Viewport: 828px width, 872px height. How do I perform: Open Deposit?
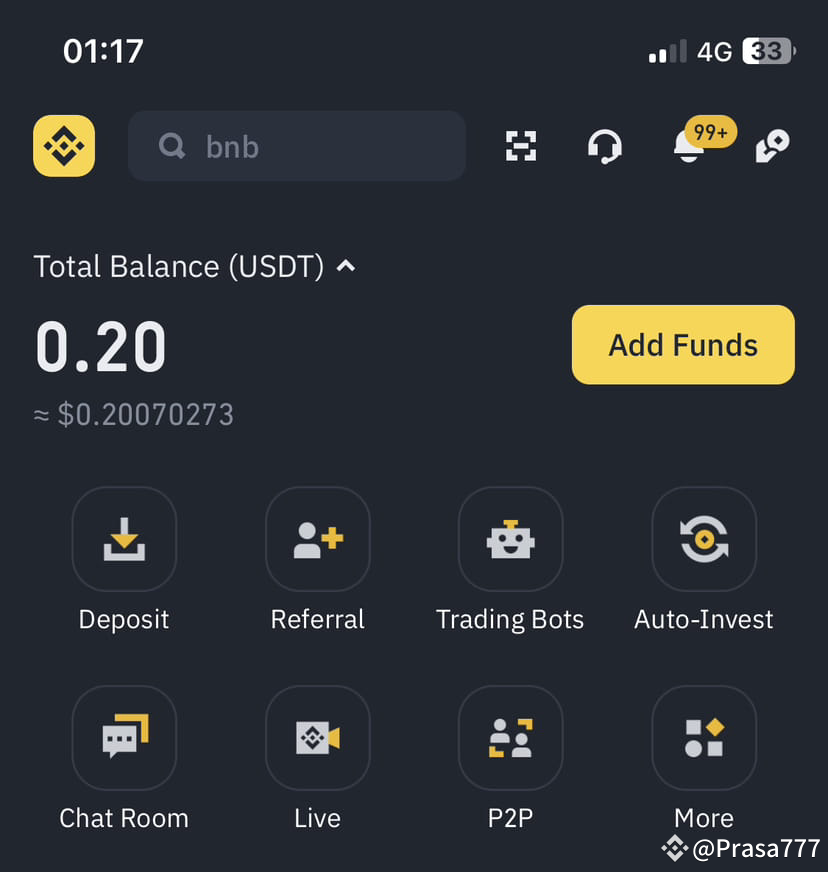(124, 539)
